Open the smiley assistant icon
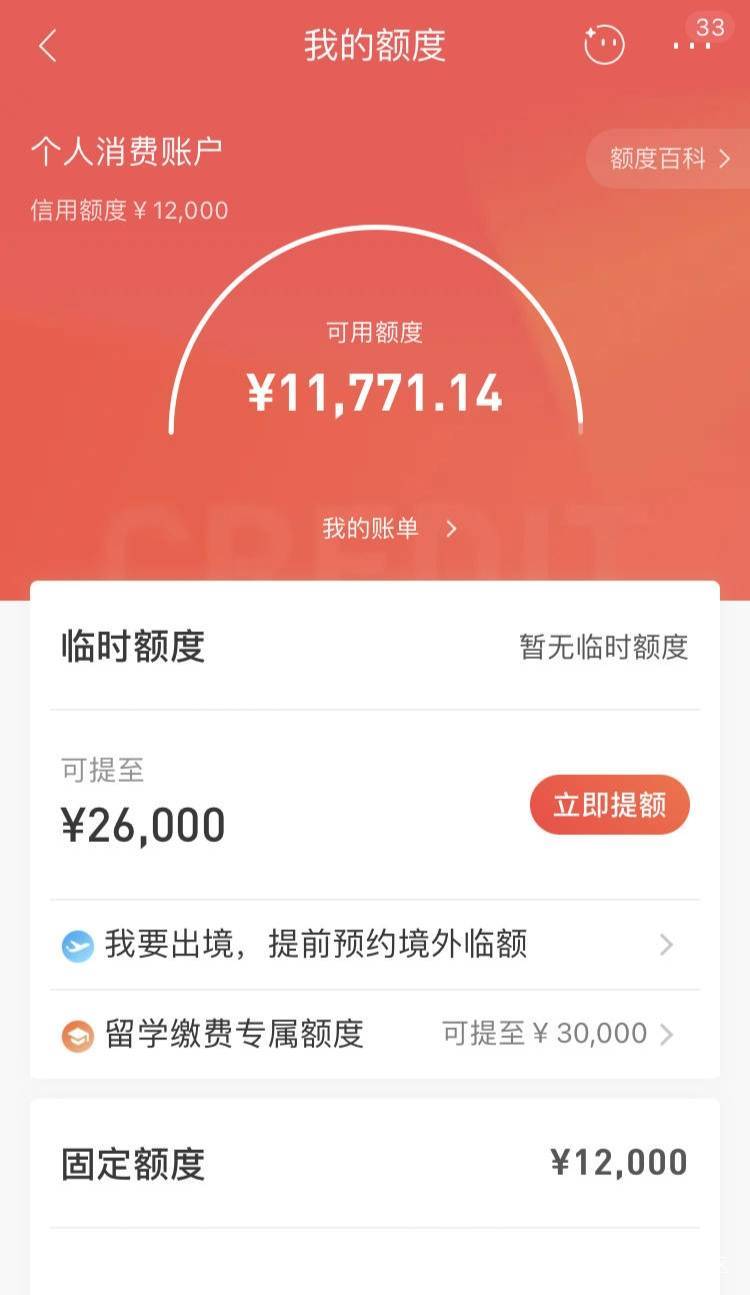 (x=604, y=46)
